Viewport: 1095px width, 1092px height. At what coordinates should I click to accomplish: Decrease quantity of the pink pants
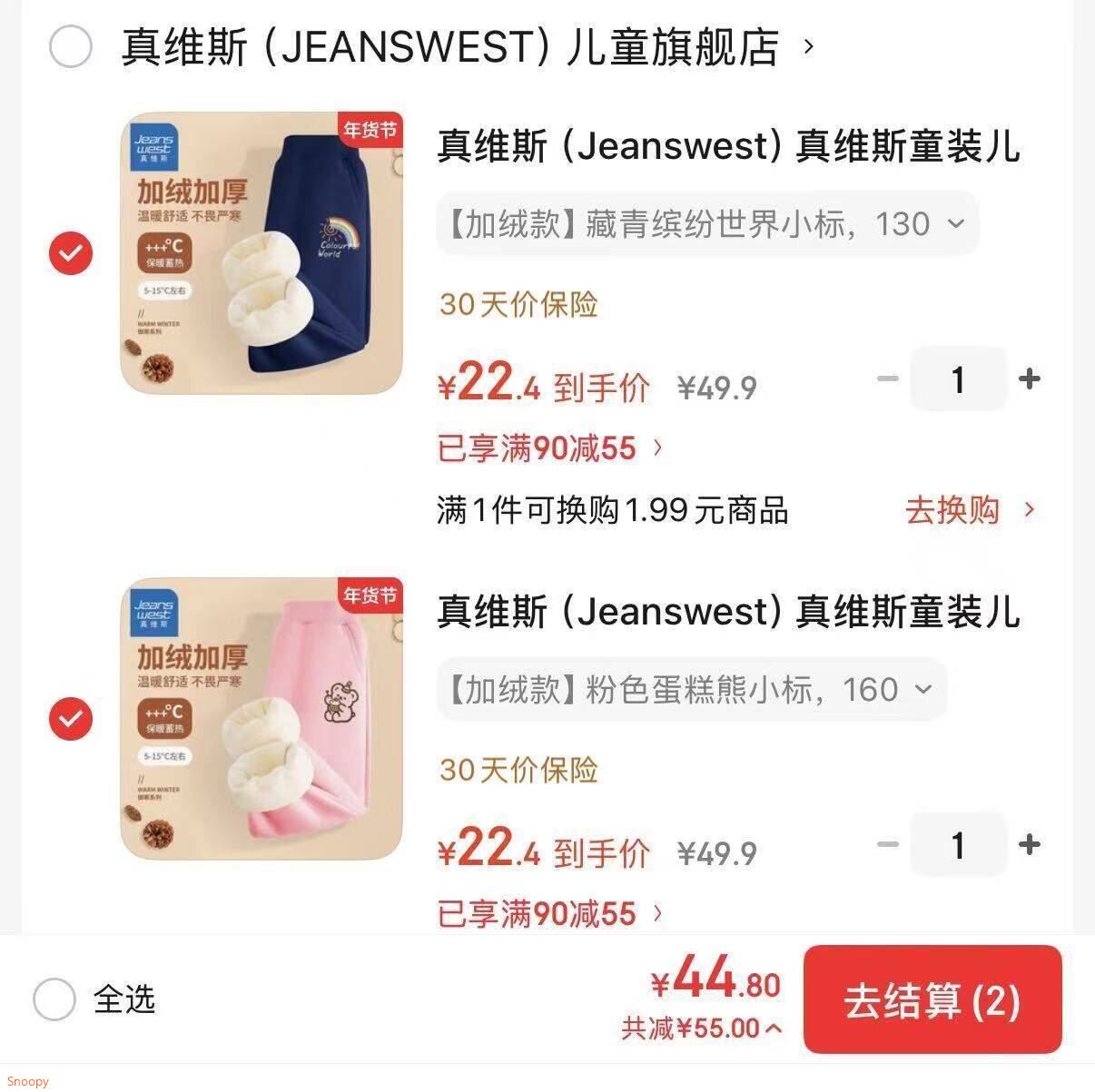point(887,845)
